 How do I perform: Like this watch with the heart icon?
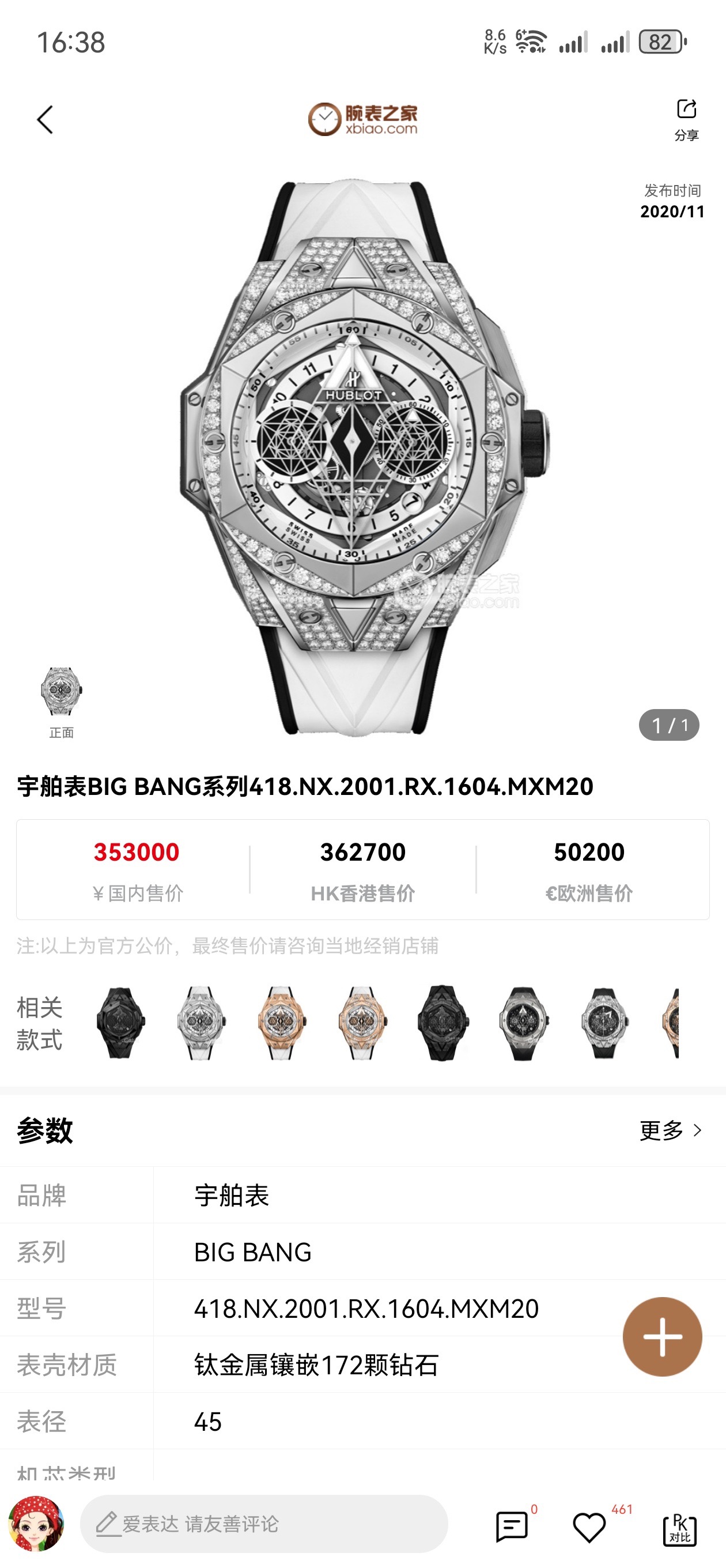(589, 1526)
